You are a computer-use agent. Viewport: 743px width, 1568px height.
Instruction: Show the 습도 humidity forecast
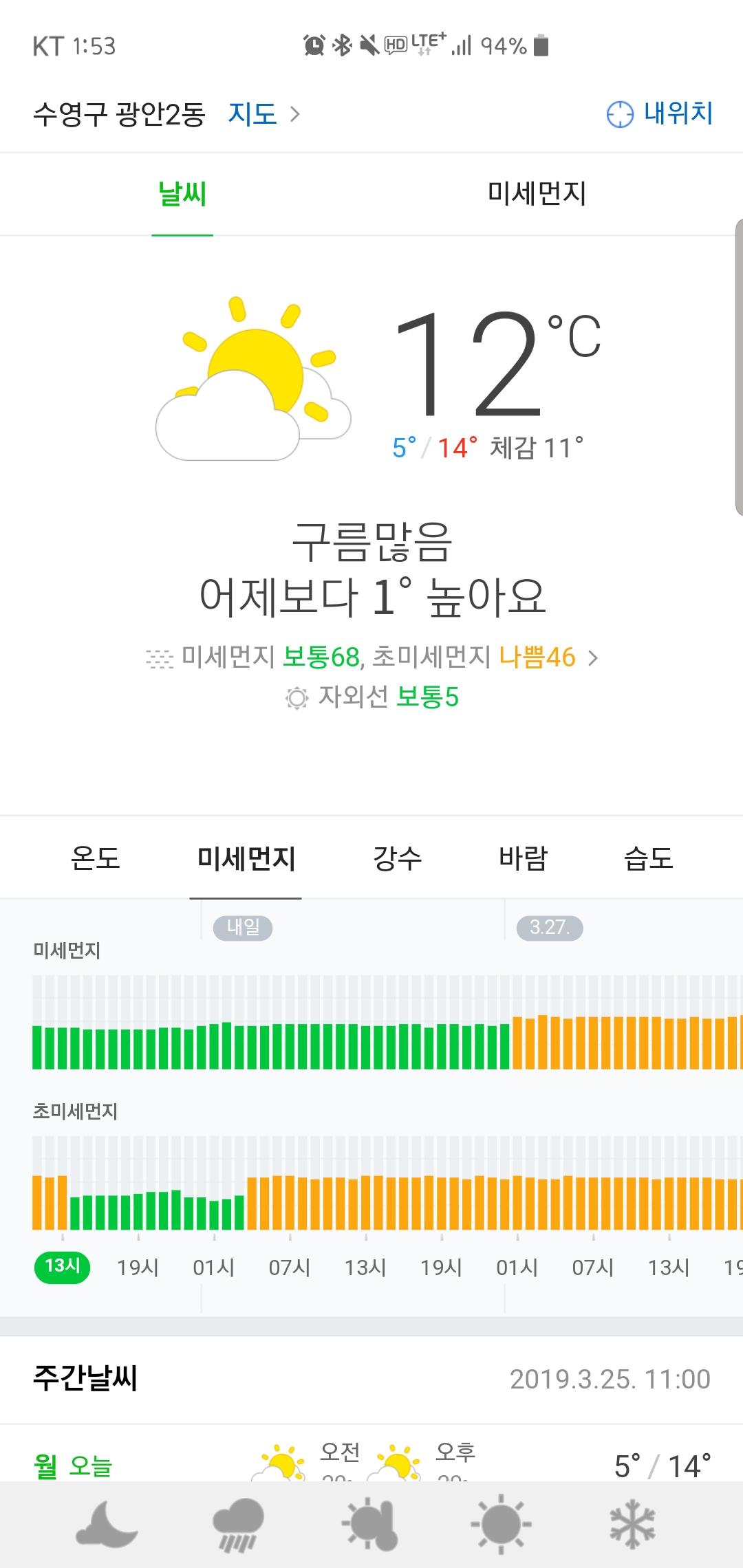(648, 858)
